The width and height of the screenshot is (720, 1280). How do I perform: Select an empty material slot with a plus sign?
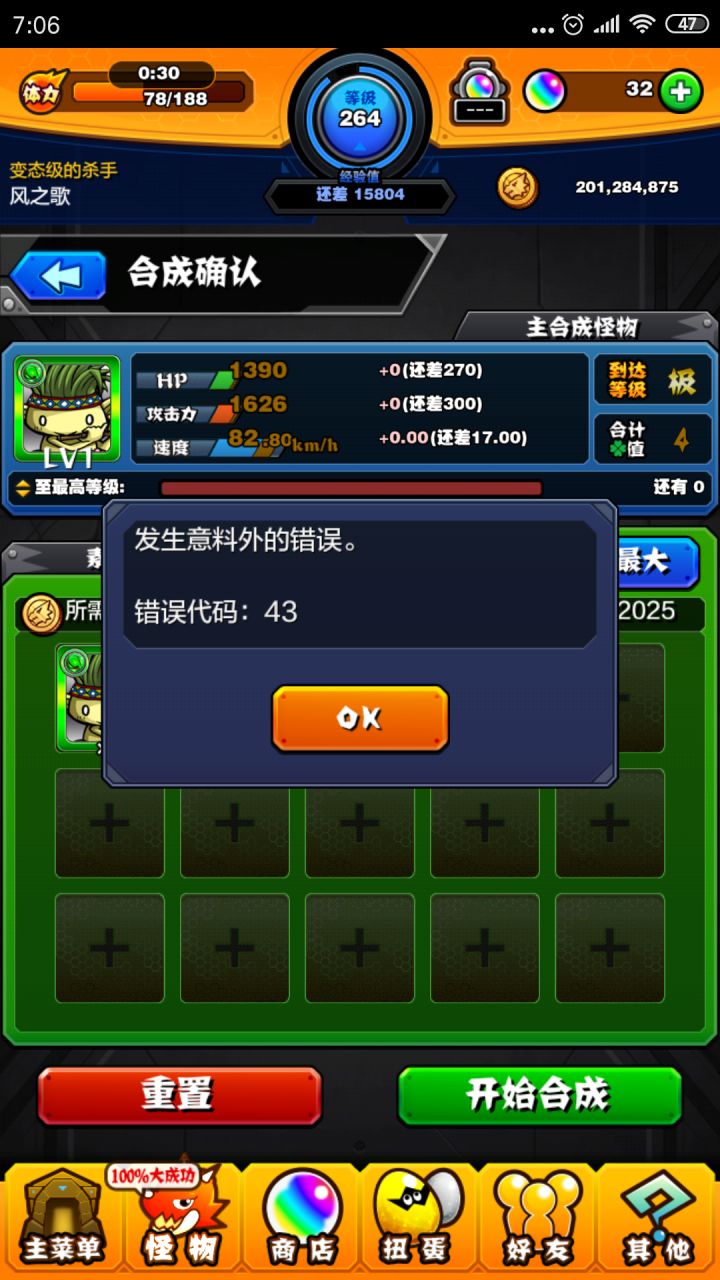[x=110, y=825]
